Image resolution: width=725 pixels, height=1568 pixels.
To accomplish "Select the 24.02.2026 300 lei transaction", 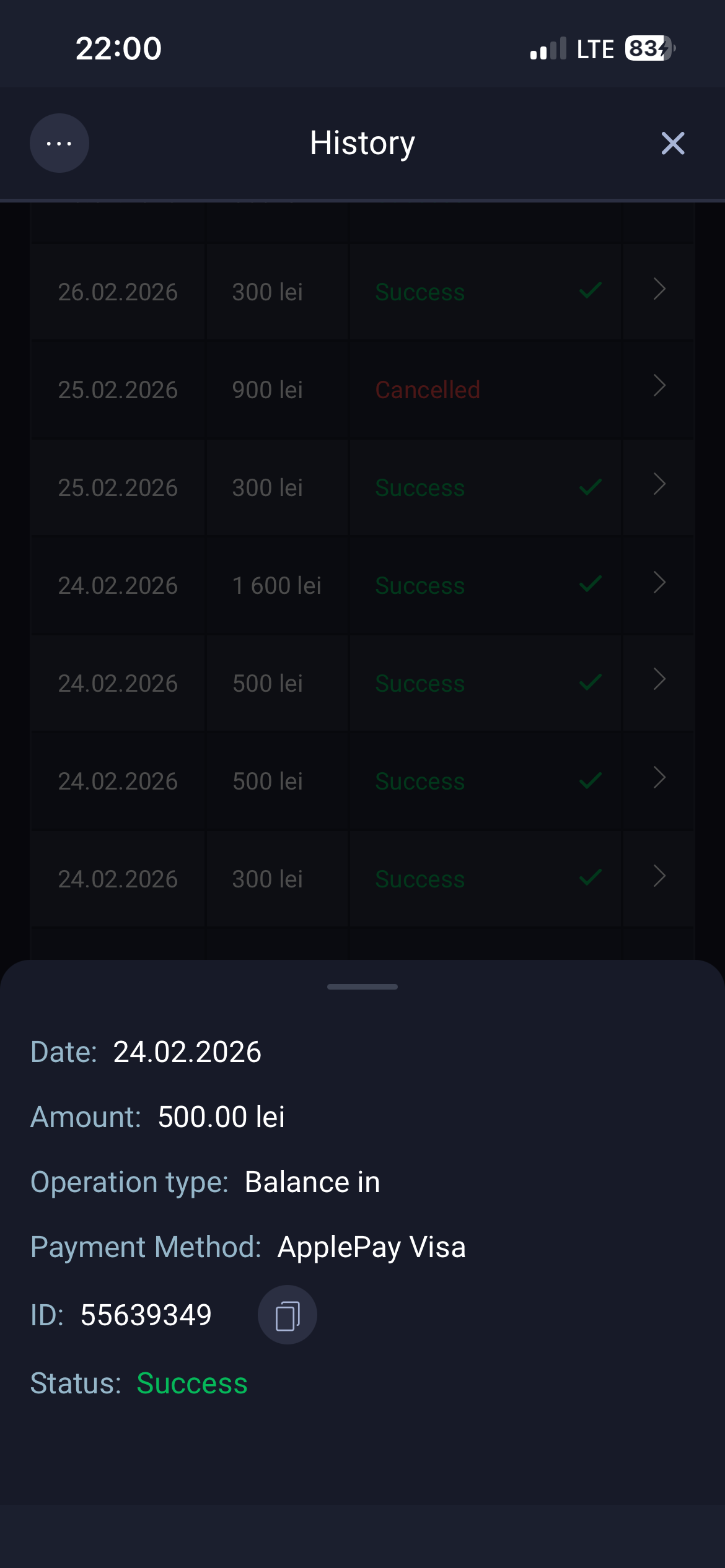I will tap(659, 877).
